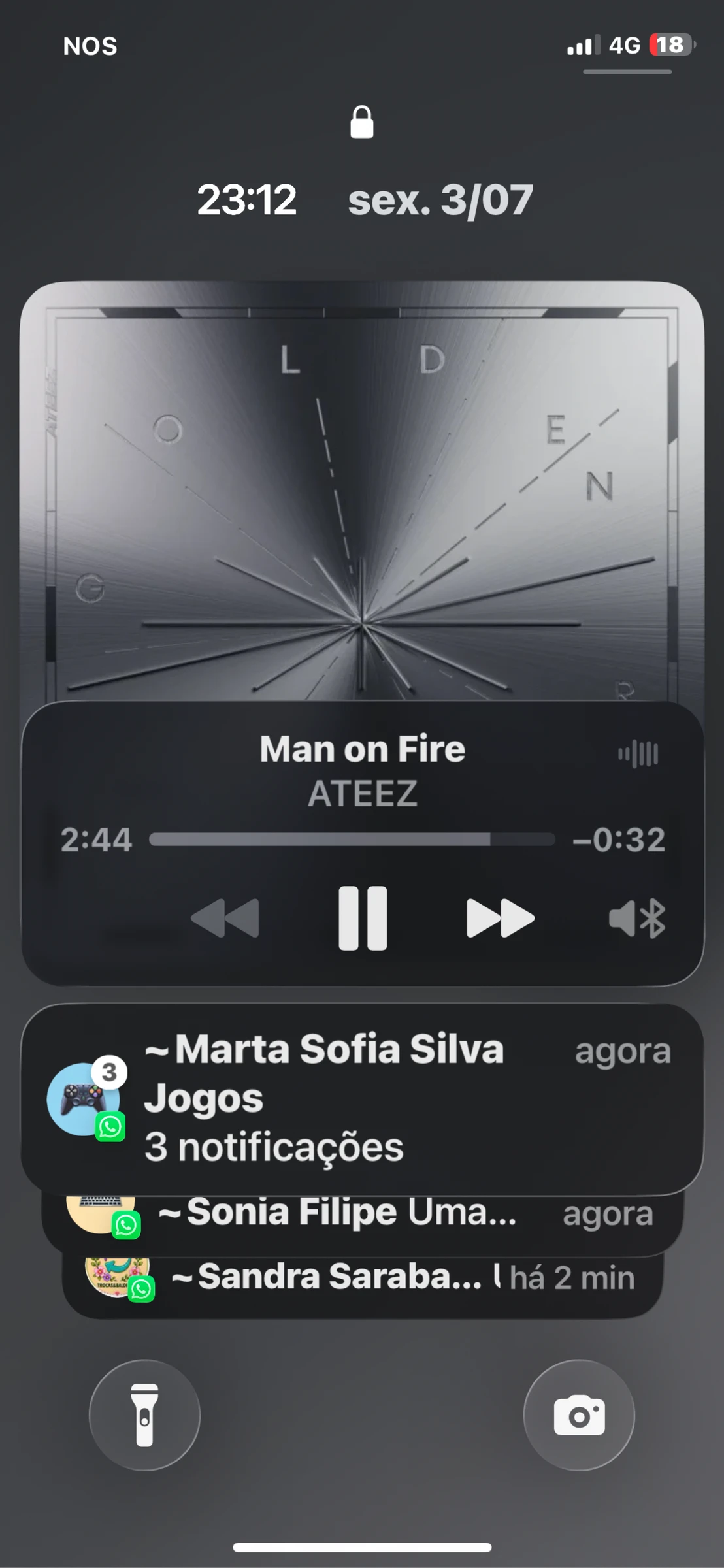Expand Marta Sofia Silva Jogos notifications

coord(362,1099)
